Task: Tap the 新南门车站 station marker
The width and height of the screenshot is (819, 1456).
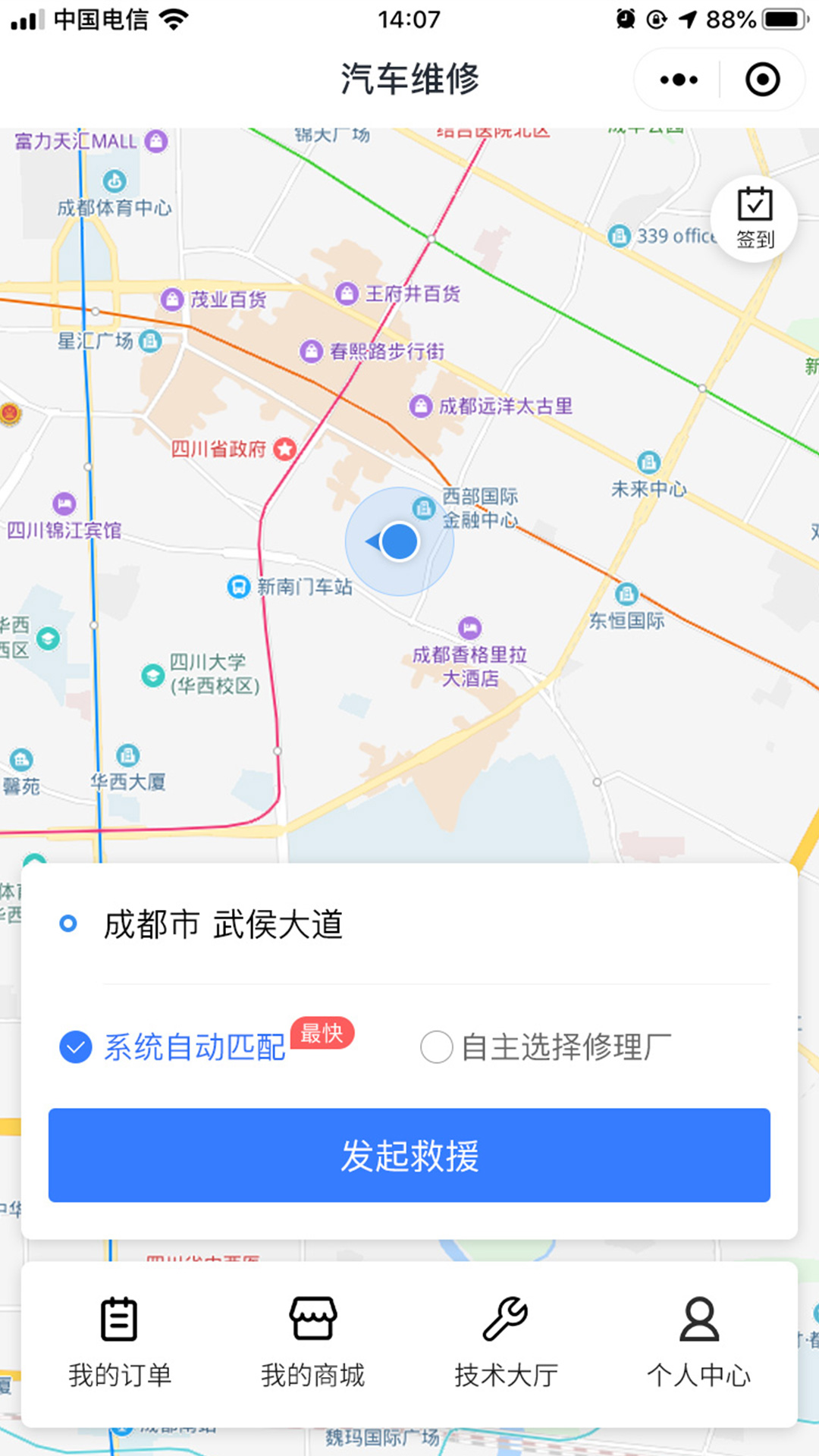Action: point(238,588)
